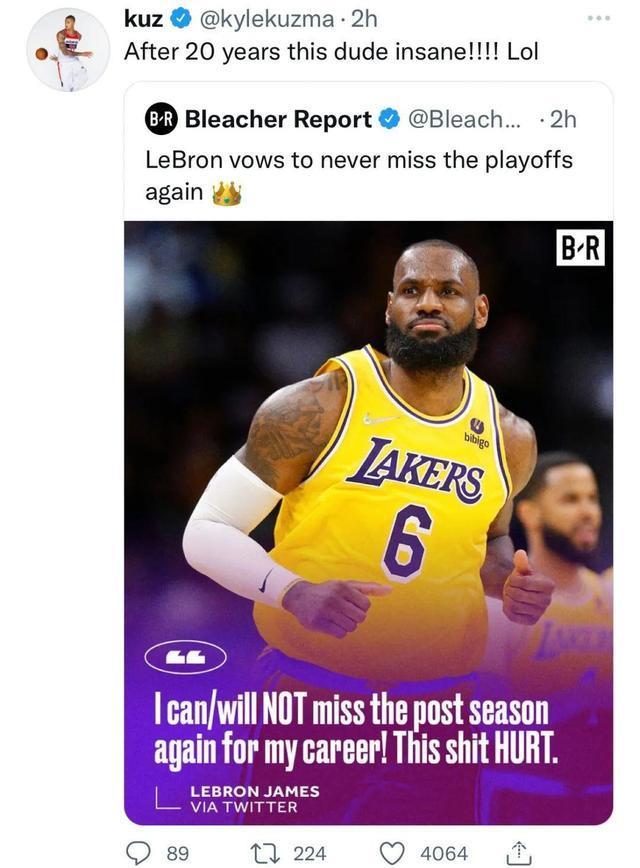Image resolution: width=640 pixels, height=868 pixels.
Task: Open the tweet's three-dot overflow menu
Action: [598, 19]
